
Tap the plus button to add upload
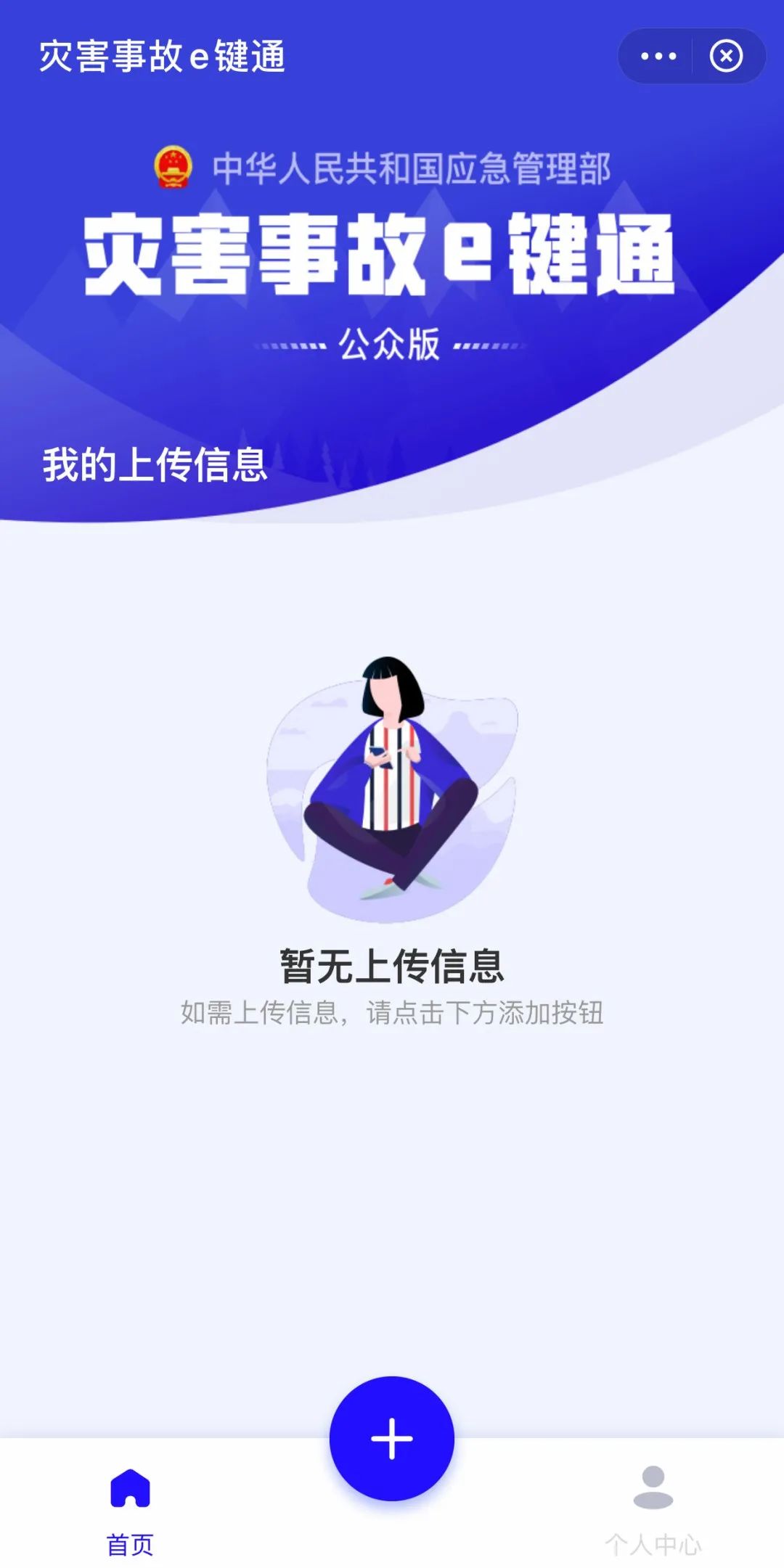(392, 1438)
